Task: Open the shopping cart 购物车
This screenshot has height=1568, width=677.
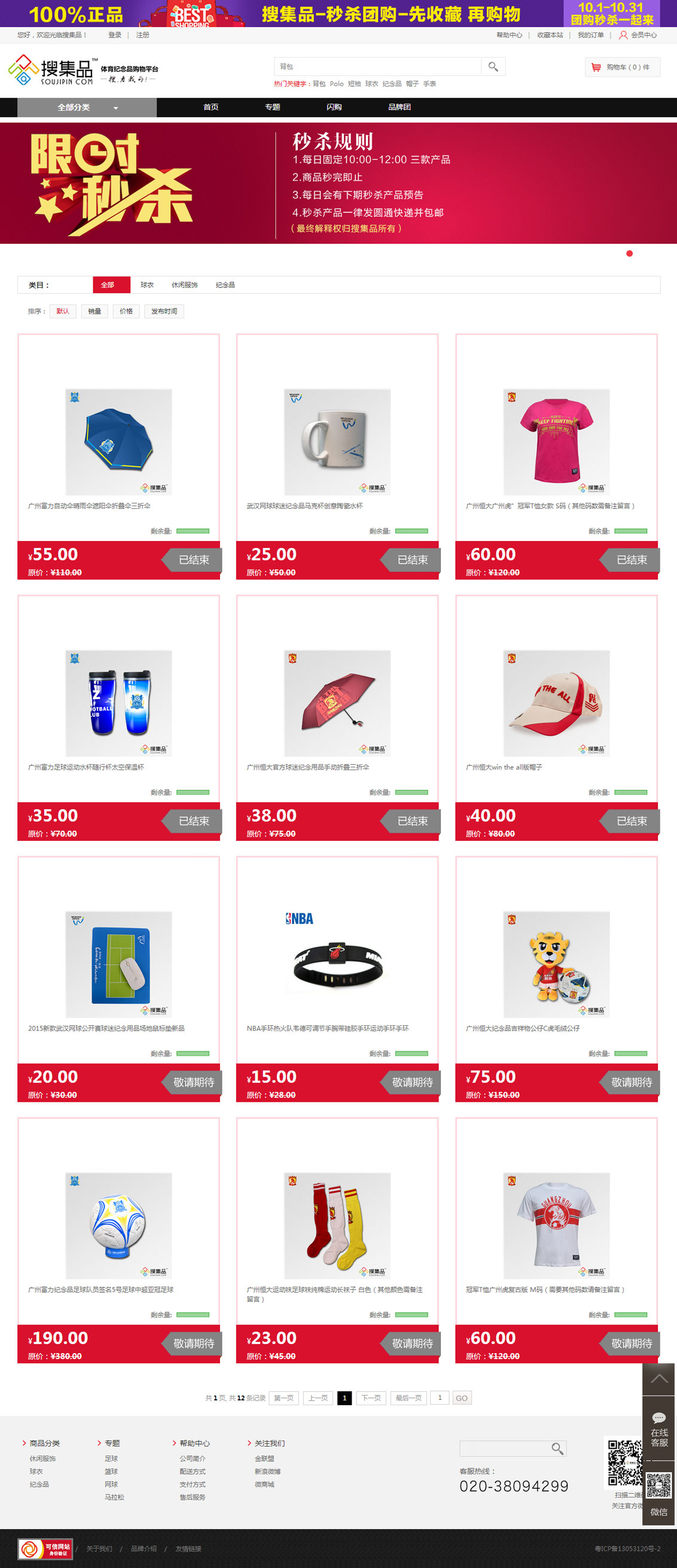Action: point(621,67)
